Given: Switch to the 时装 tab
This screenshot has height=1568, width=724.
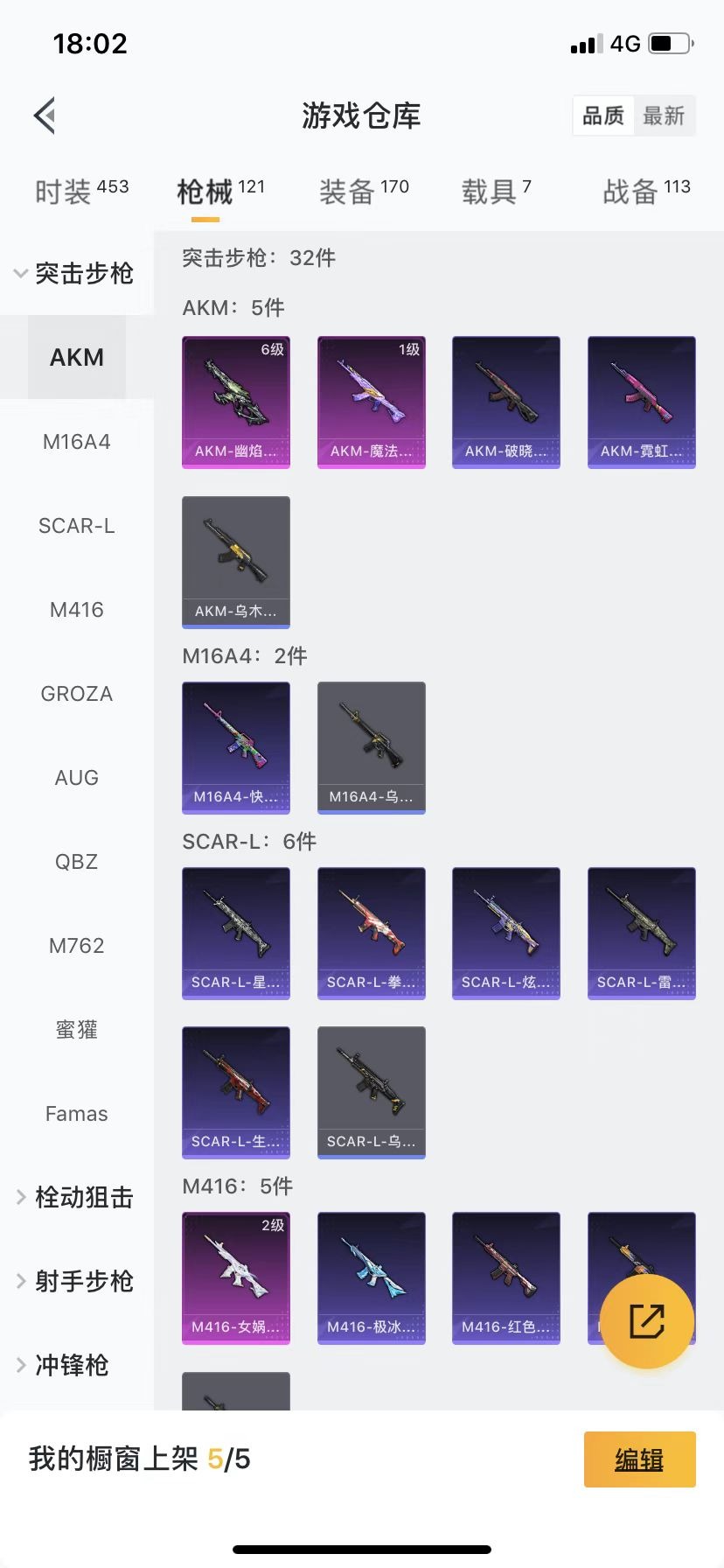Looking at the screenshot, I should [x=81, y=191].
